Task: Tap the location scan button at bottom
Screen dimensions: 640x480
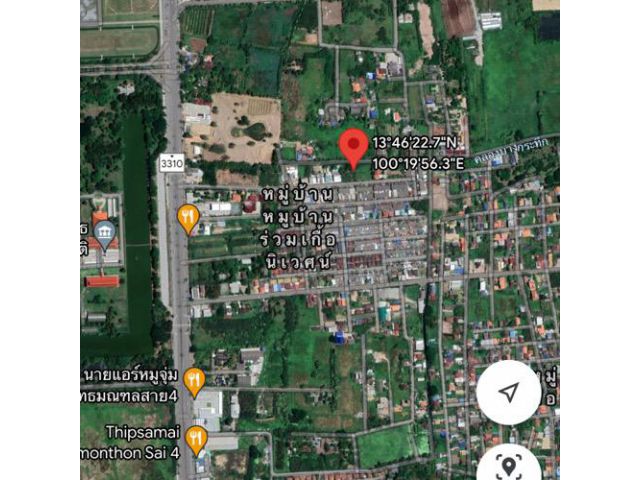Action: pyautogui.click(x=509, y=465)
